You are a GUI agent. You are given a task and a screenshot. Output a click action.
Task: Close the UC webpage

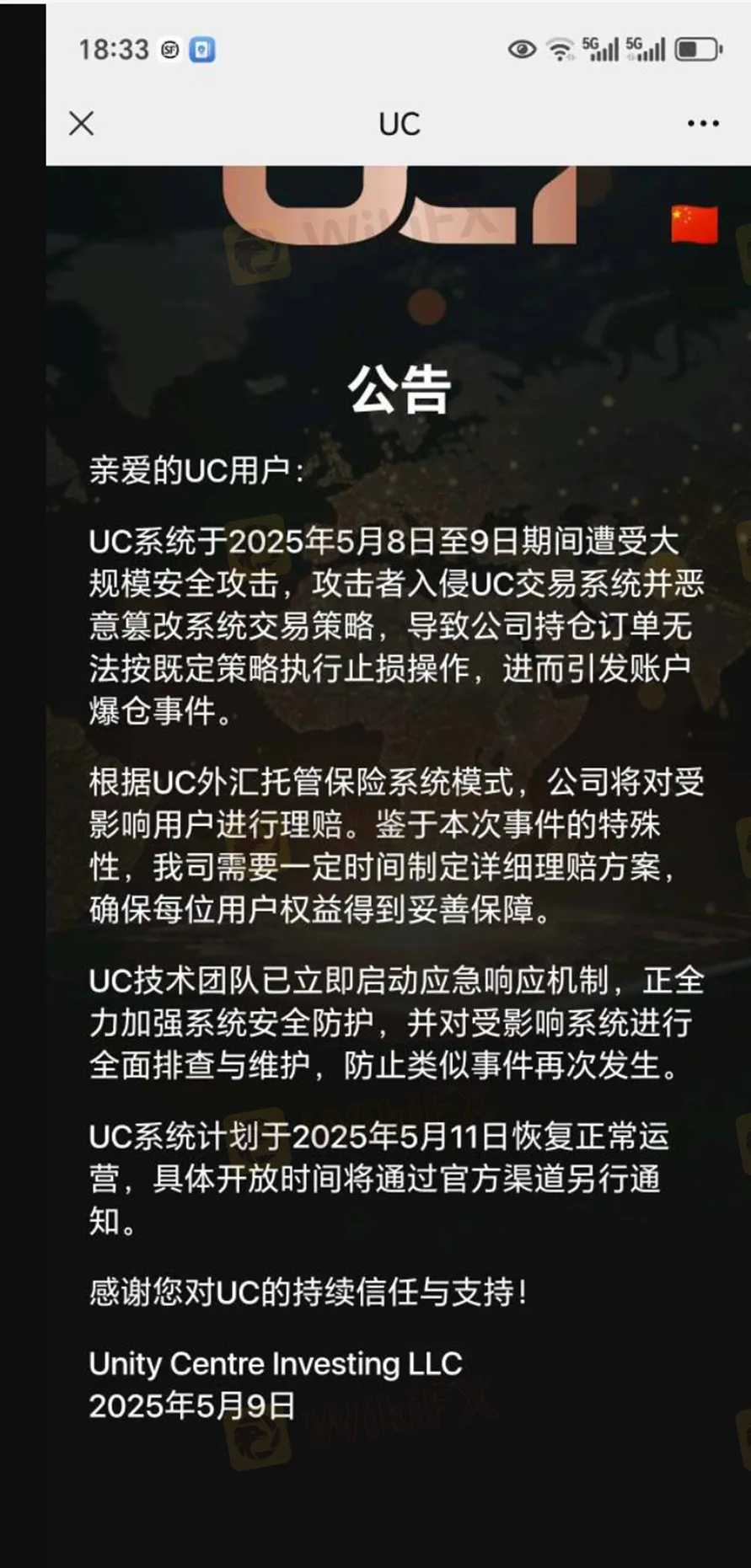tap(82, 124)
